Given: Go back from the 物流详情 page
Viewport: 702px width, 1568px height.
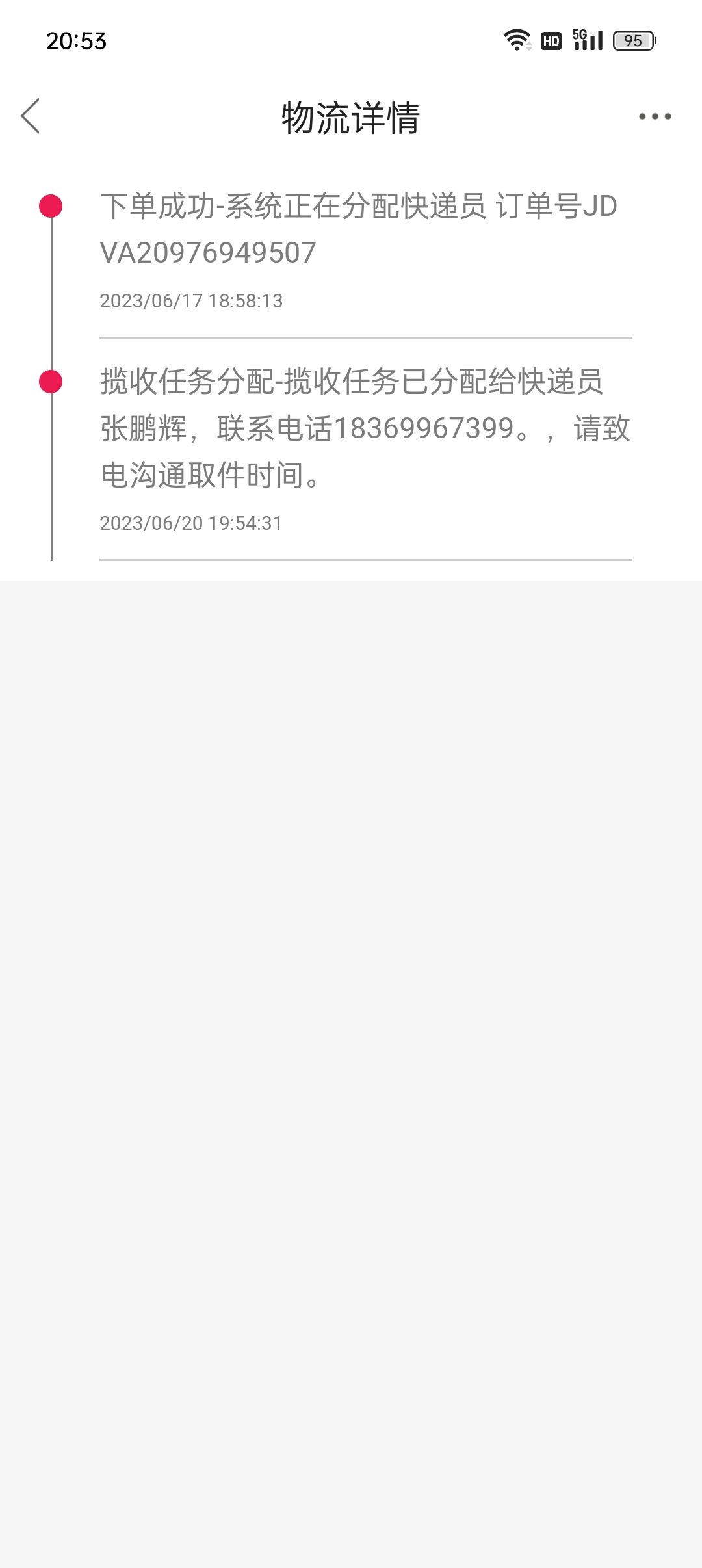Looking at the screenshot, I should point(31,116).
